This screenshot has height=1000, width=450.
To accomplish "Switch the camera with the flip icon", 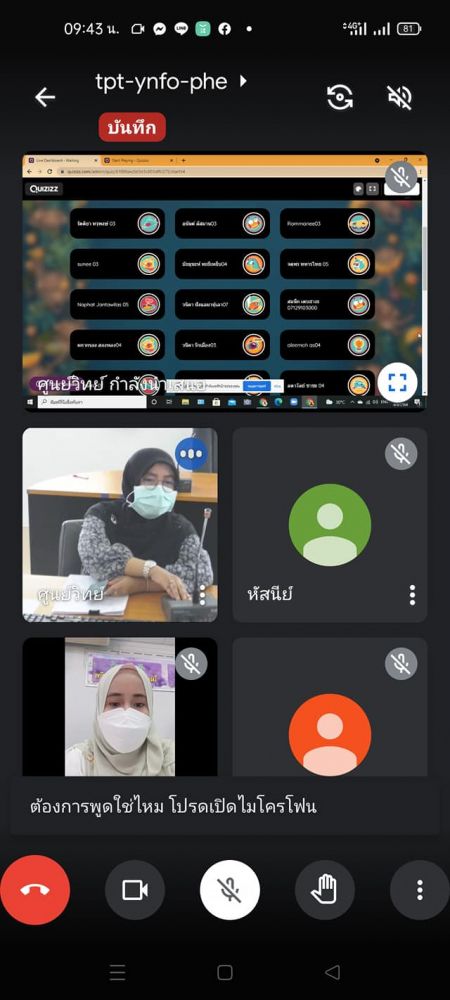I will (x=340, y=97).
